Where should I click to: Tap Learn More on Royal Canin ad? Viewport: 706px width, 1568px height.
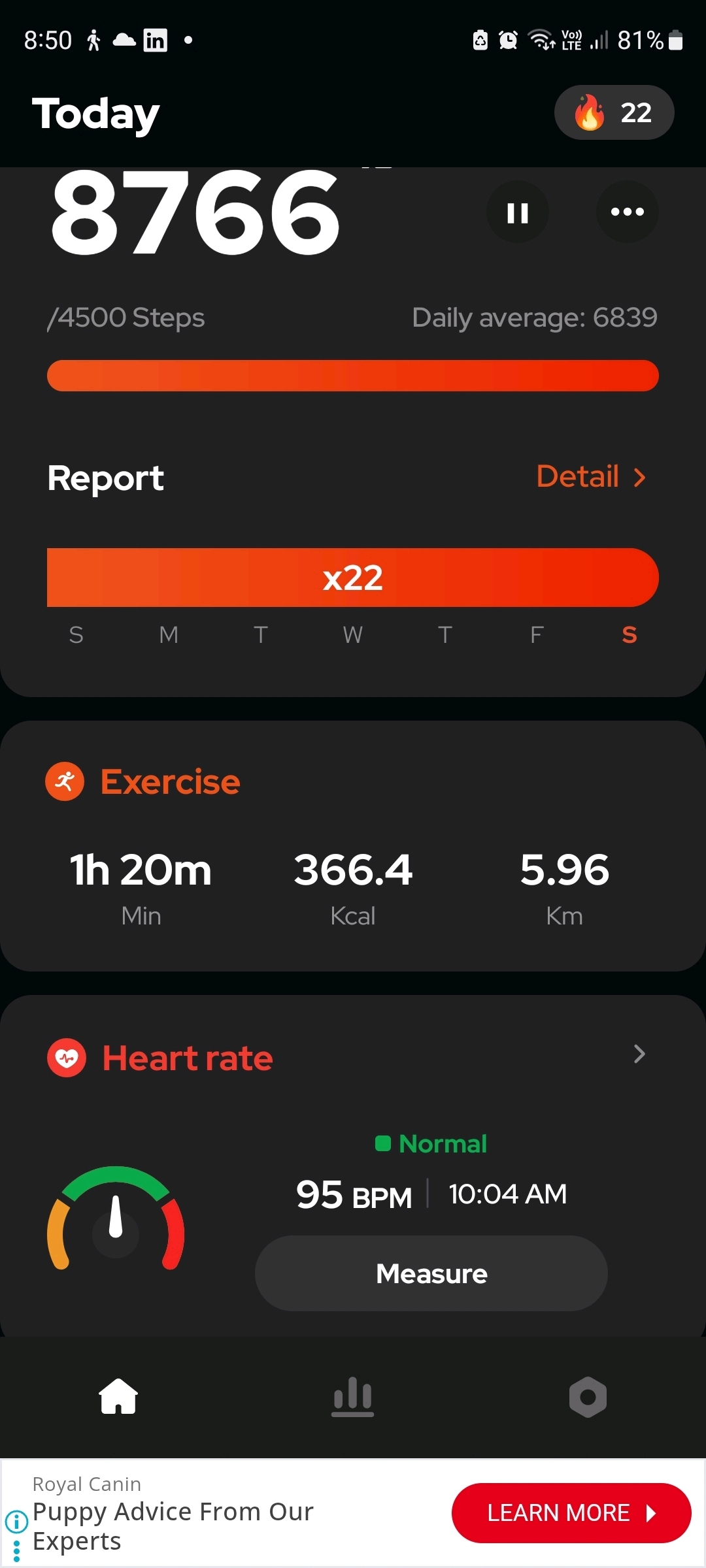tap(571, 1512)
